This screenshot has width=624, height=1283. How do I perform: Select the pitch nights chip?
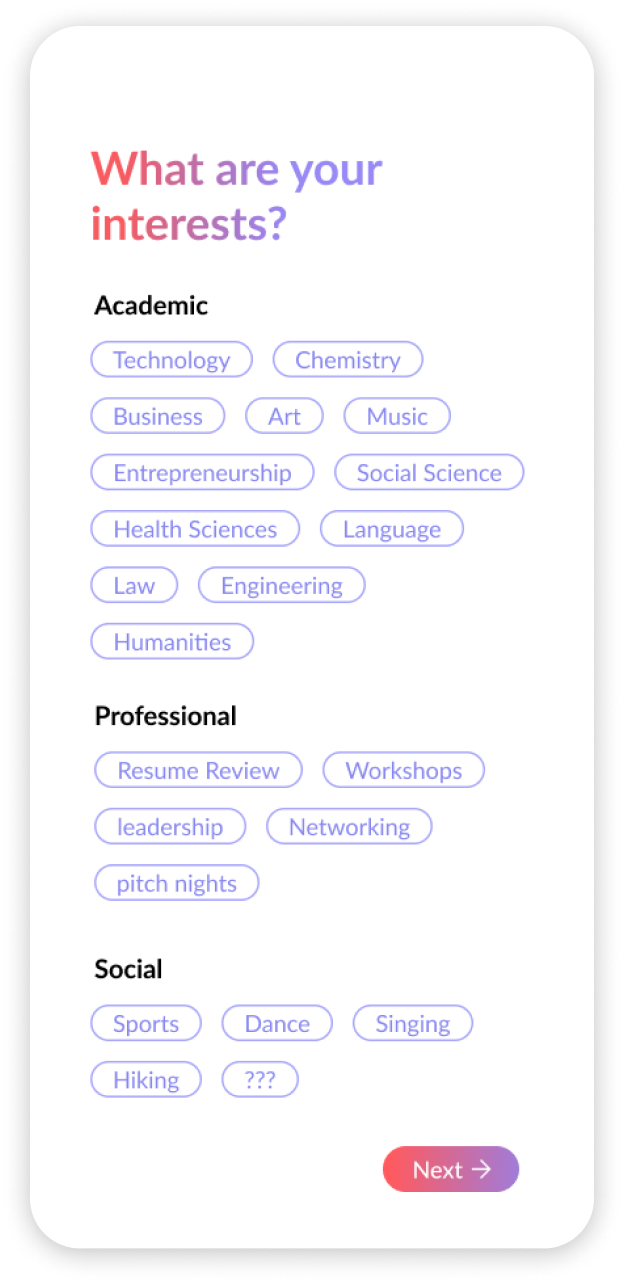pos(177,883)
